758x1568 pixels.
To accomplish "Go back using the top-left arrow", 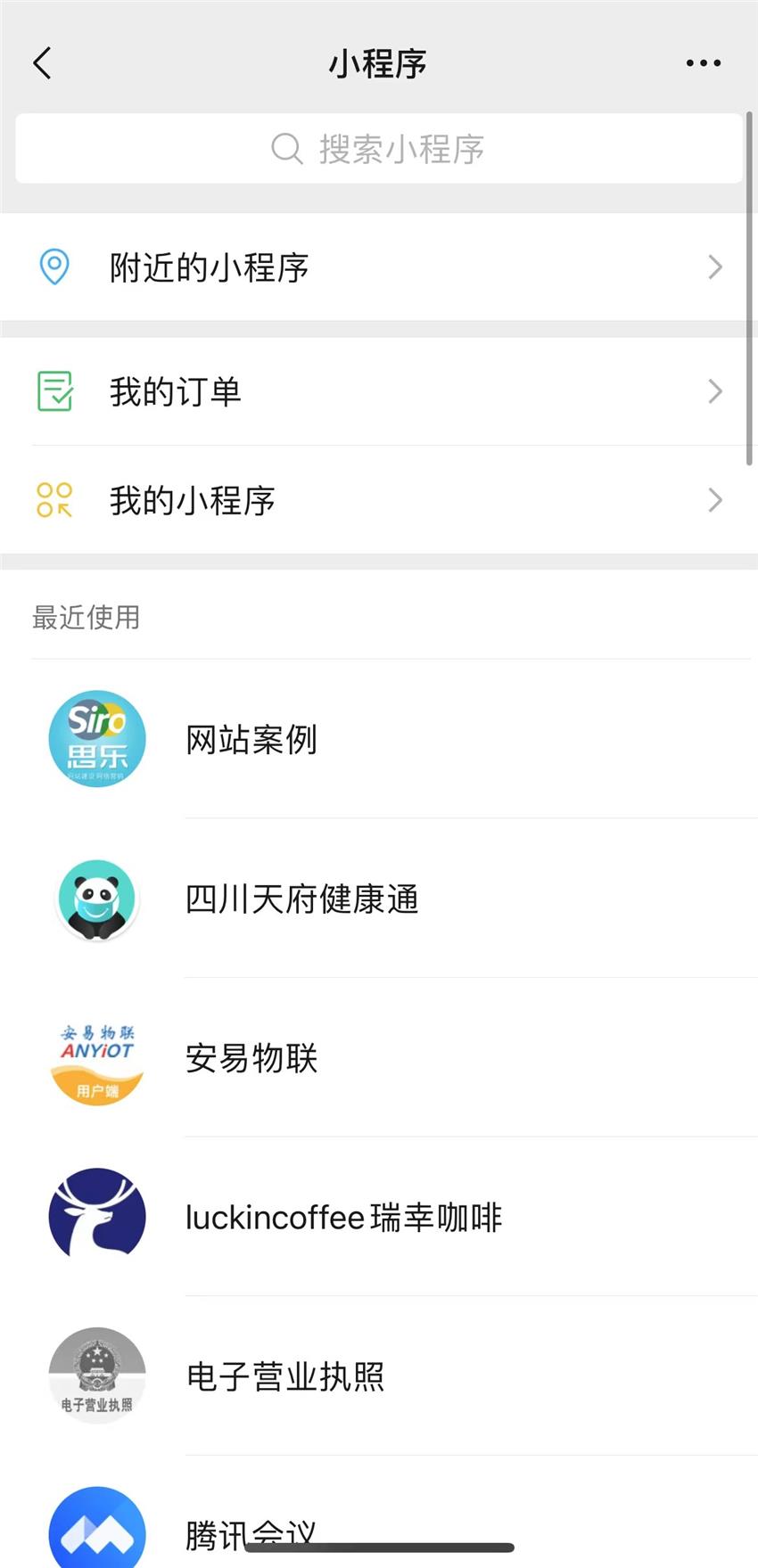I will click(x=42, y=63).
